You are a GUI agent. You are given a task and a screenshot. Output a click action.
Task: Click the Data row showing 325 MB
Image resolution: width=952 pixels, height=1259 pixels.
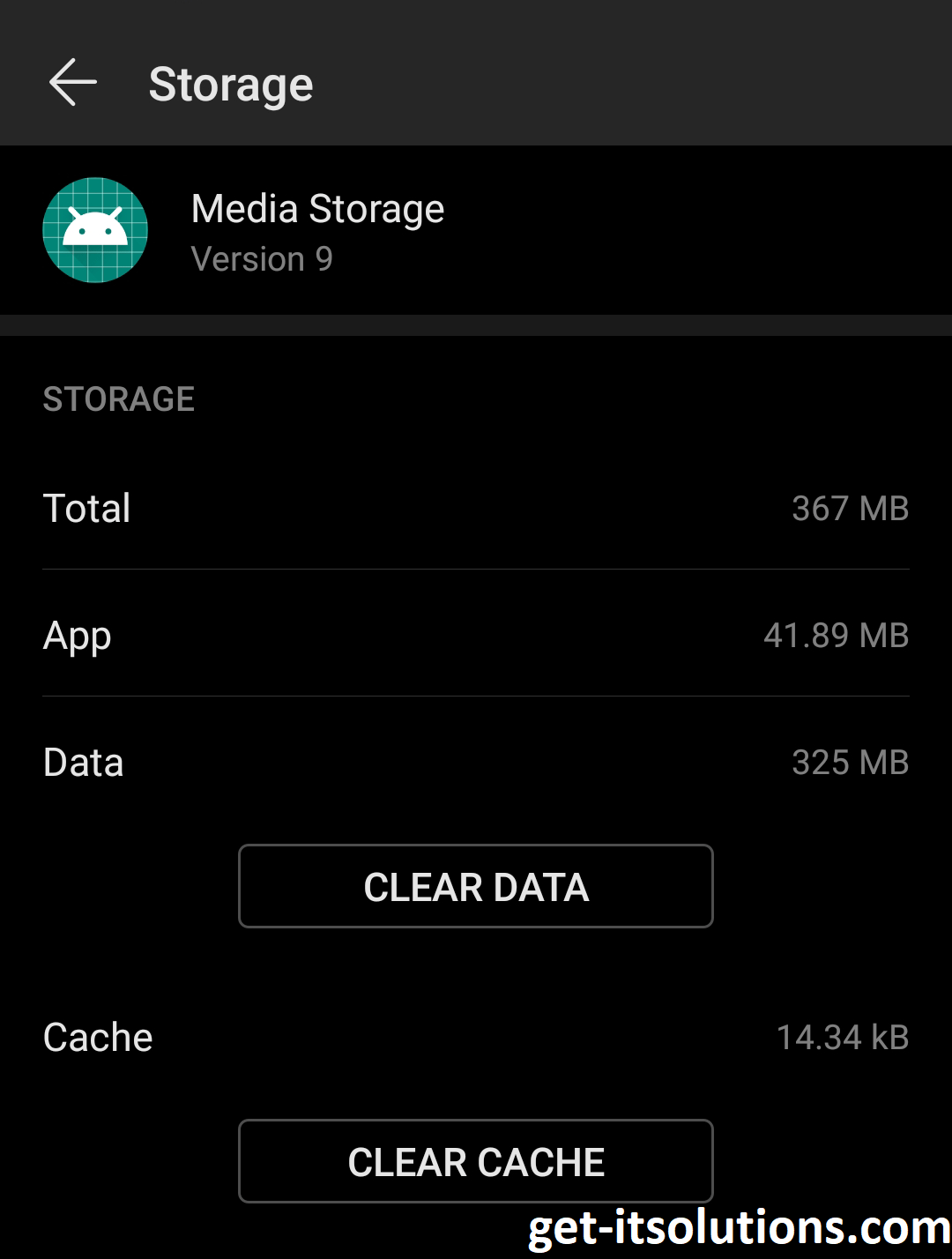point(476,761)
